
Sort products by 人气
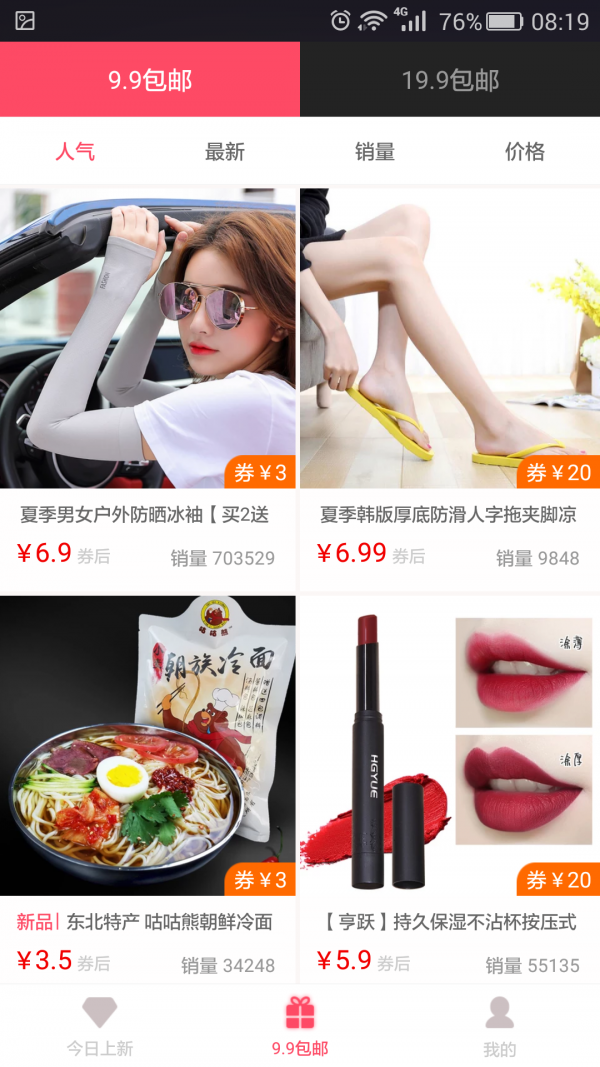pos(75,152)
